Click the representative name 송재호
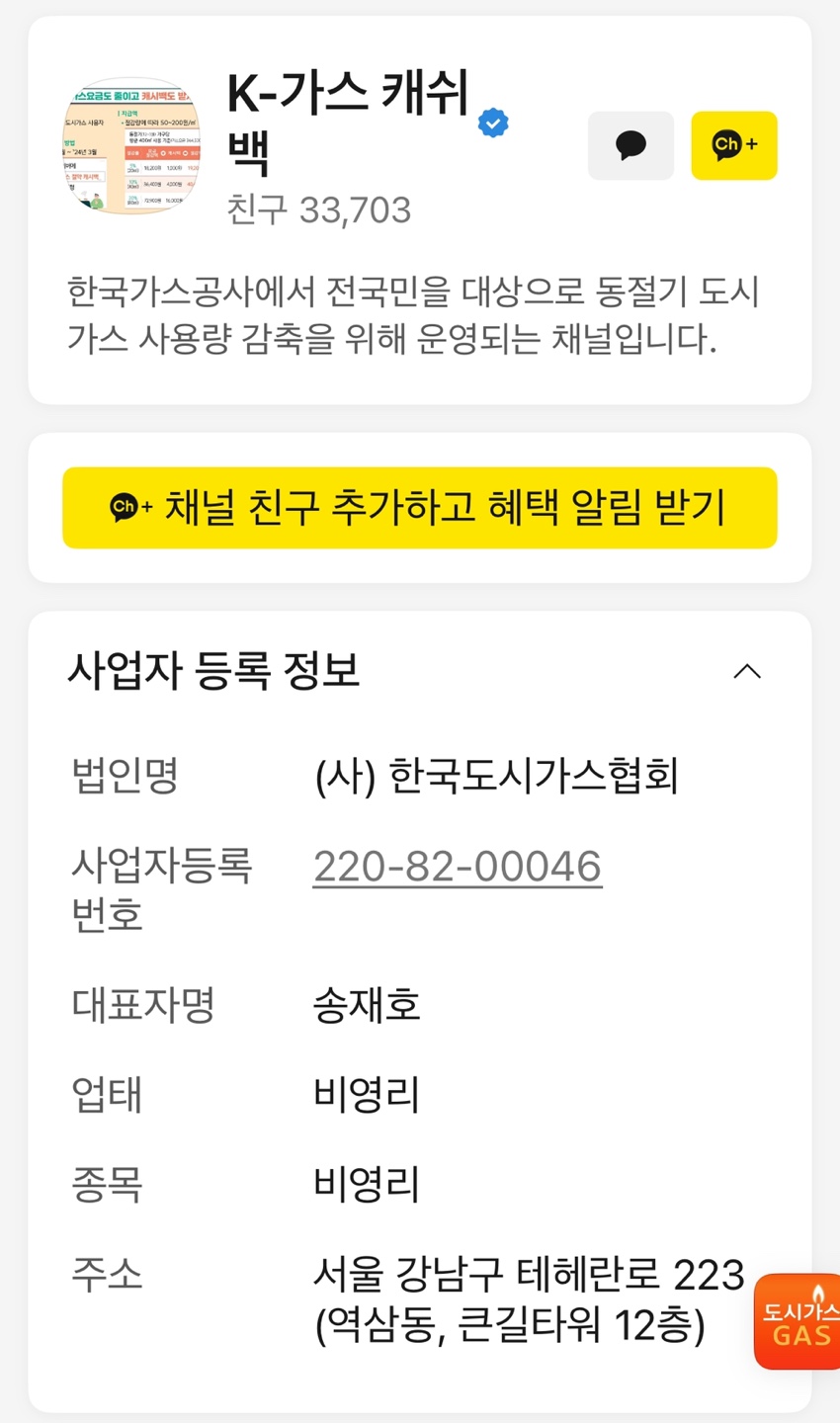This screenshot has width=840, height=1423. 367,1005
